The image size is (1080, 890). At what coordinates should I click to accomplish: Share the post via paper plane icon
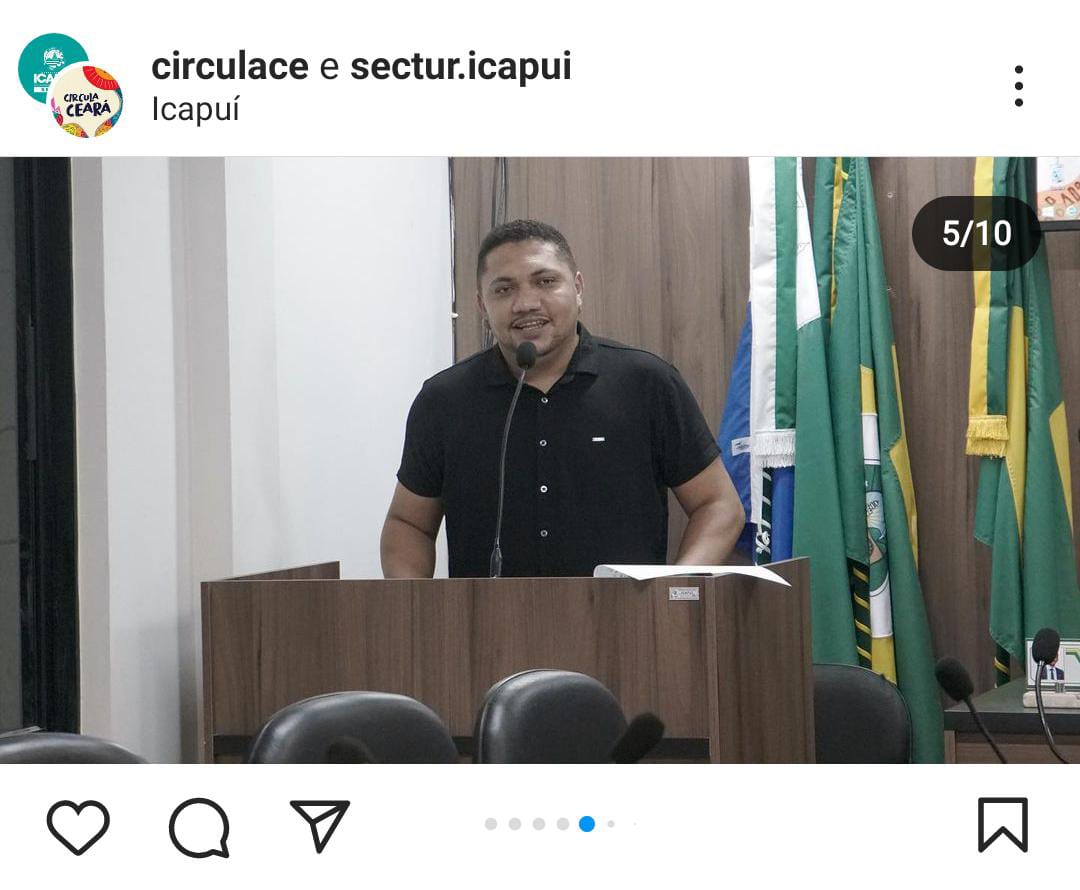pos(320,825)
